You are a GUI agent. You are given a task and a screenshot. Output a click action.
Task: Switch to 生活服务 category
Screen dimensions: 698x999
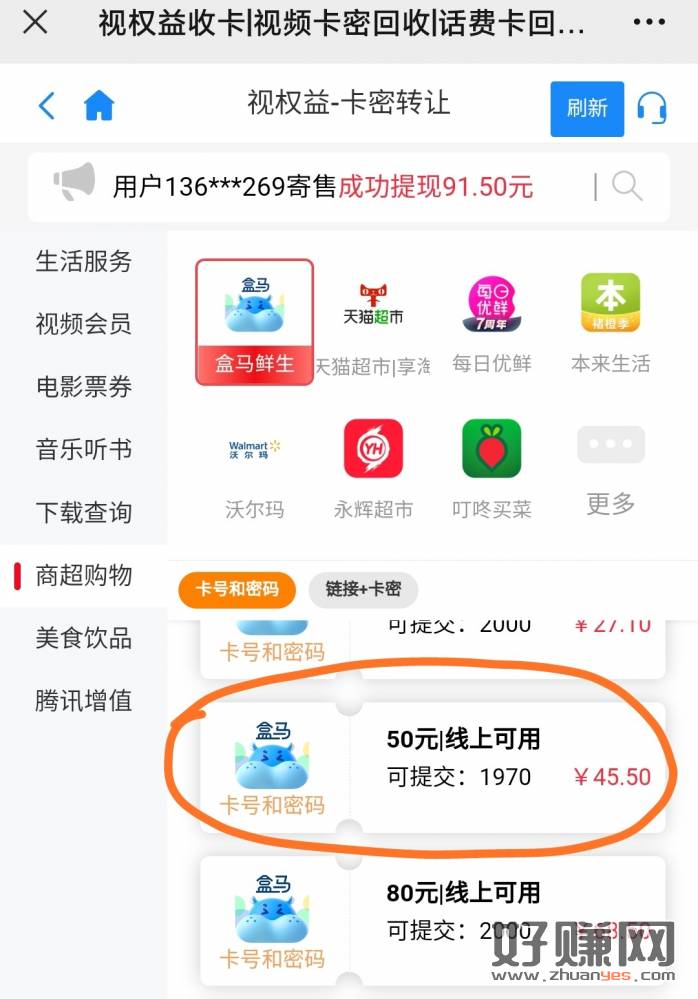pos(84,262)
